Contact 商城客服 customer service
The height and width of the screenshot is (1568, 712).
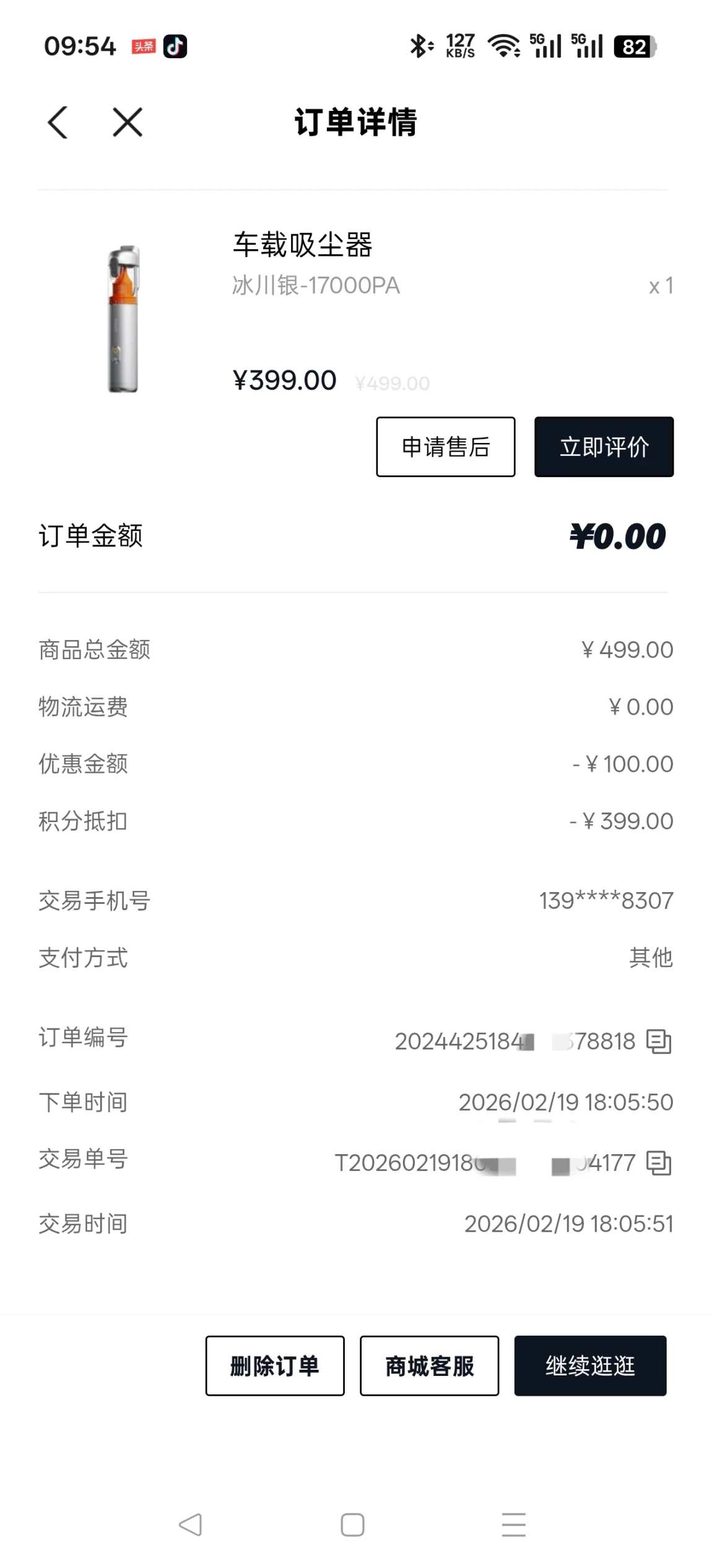429,1365
